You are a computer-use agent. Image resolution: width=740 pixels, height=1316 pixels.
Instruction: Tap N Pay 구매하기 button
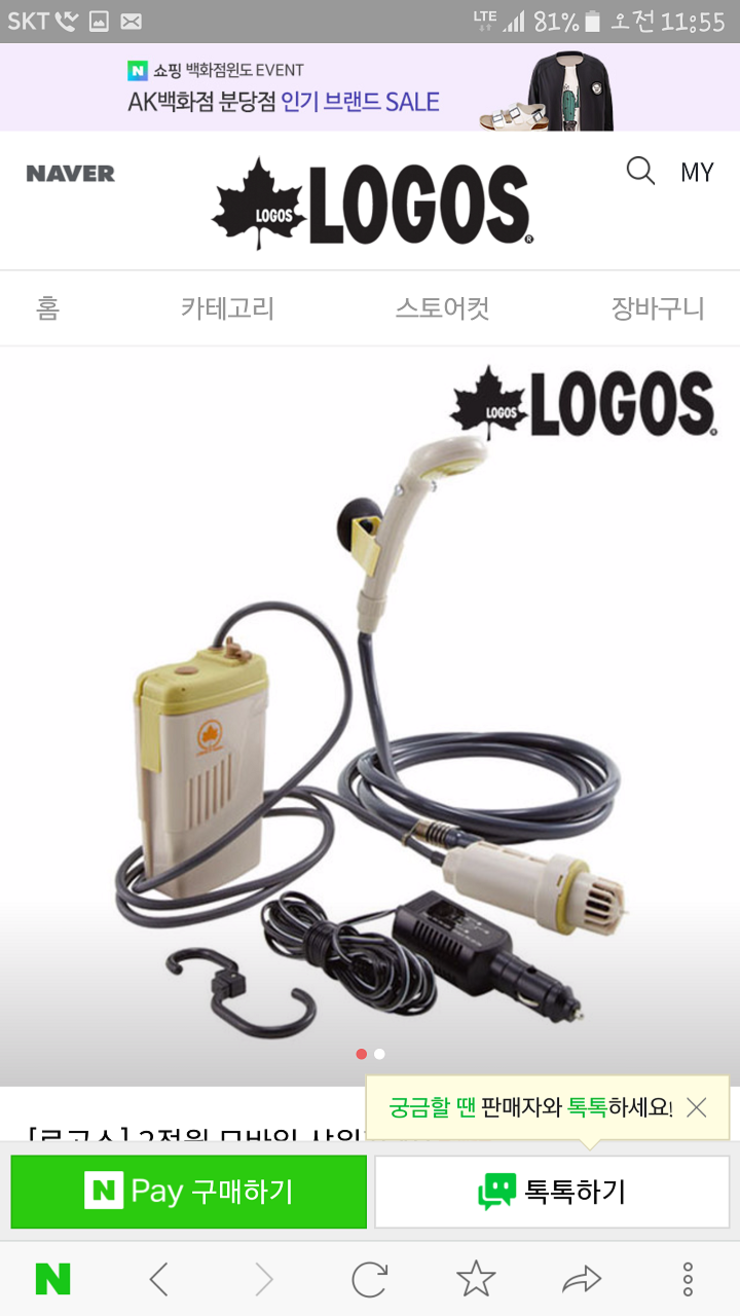point(189,1191)
